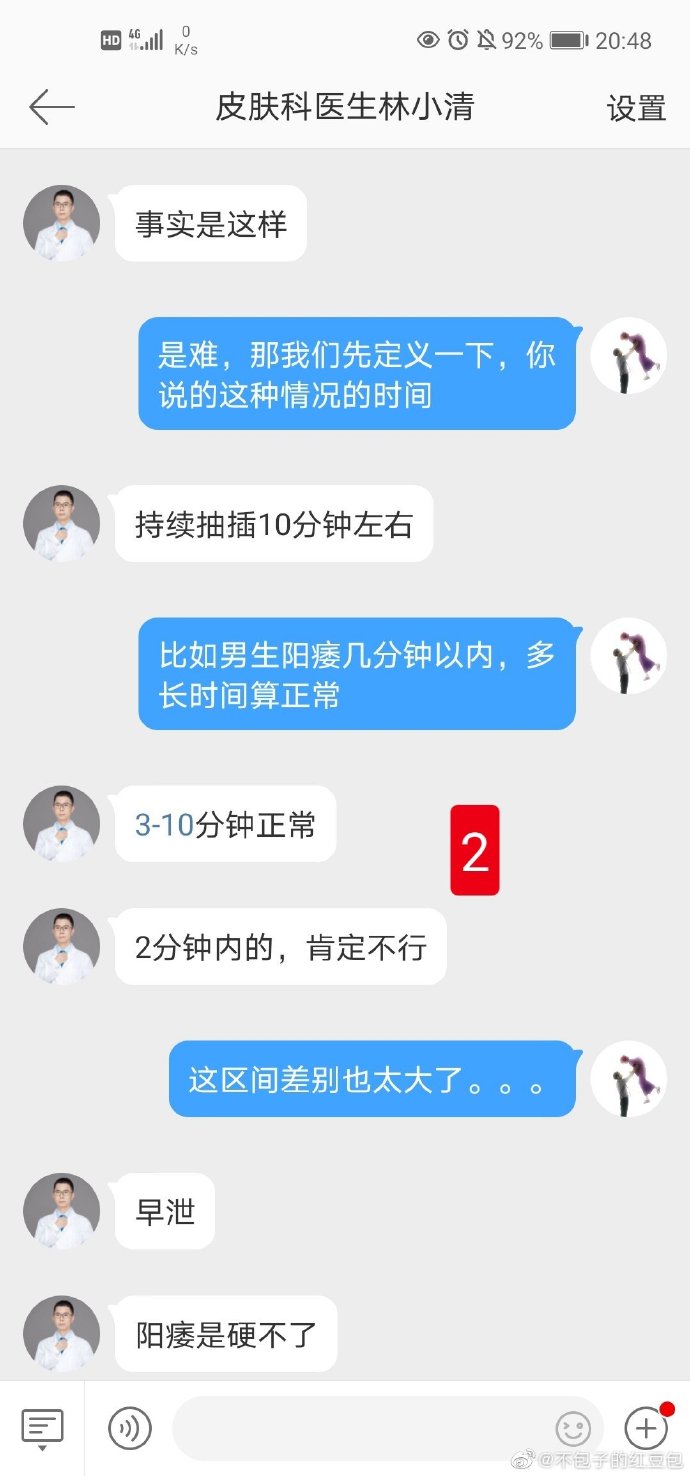Screen dimensions: 690x1476
Task: Open the emoji picker
Action: pos(573,1427)
